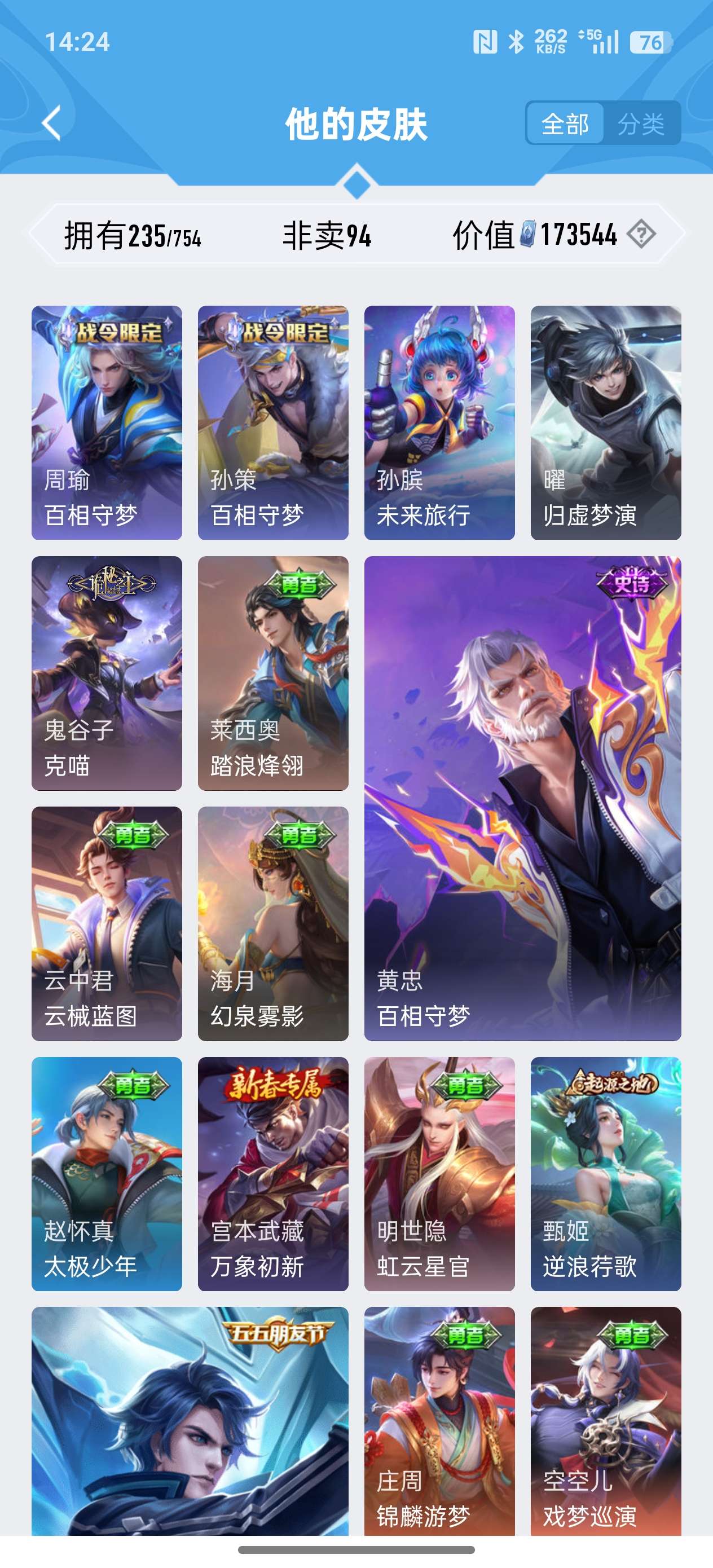Open 空空儿 戏梦巡演 skin

605,1421
